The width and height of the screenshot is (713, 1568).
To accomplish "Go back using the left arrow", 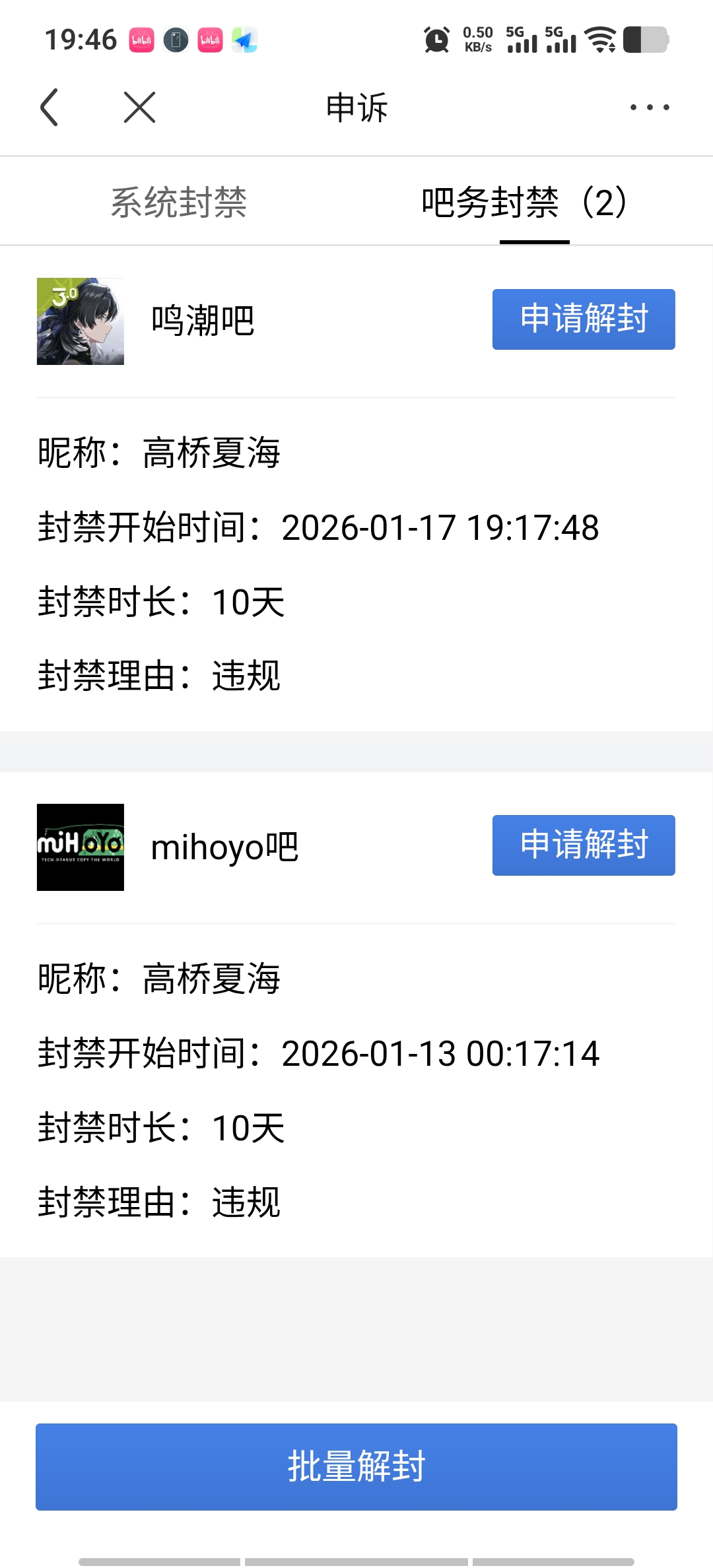I will pos(50,107).
